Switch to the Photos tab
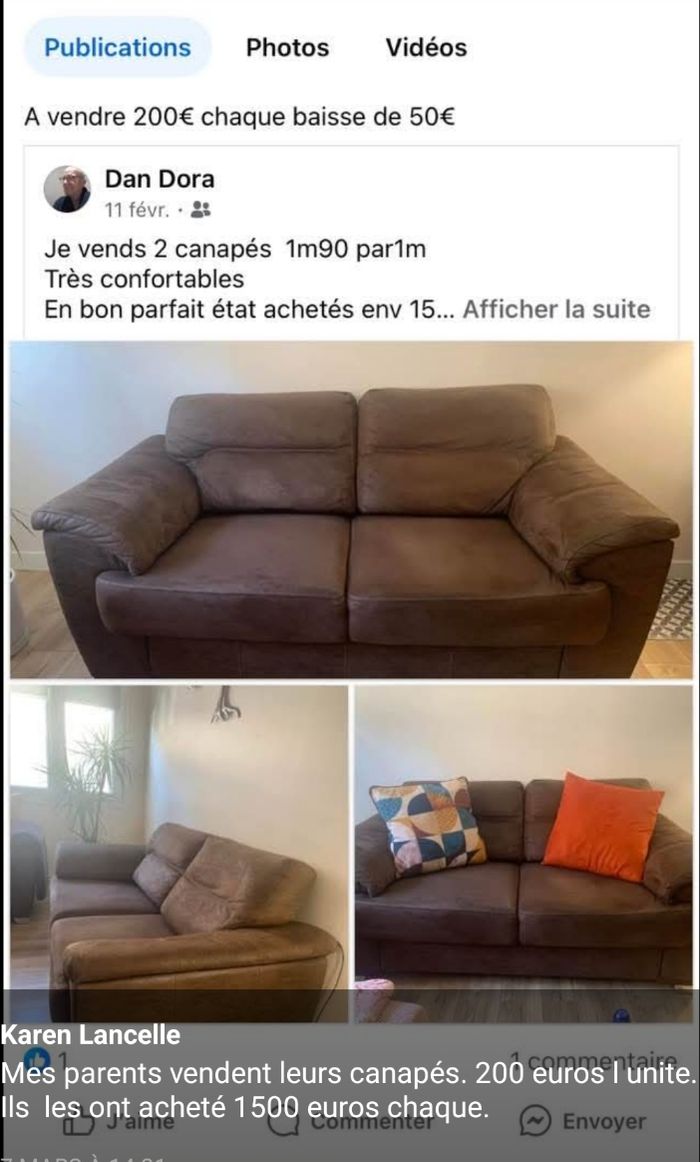Screen dimensions: 700x1162 (x=287, y=47)
